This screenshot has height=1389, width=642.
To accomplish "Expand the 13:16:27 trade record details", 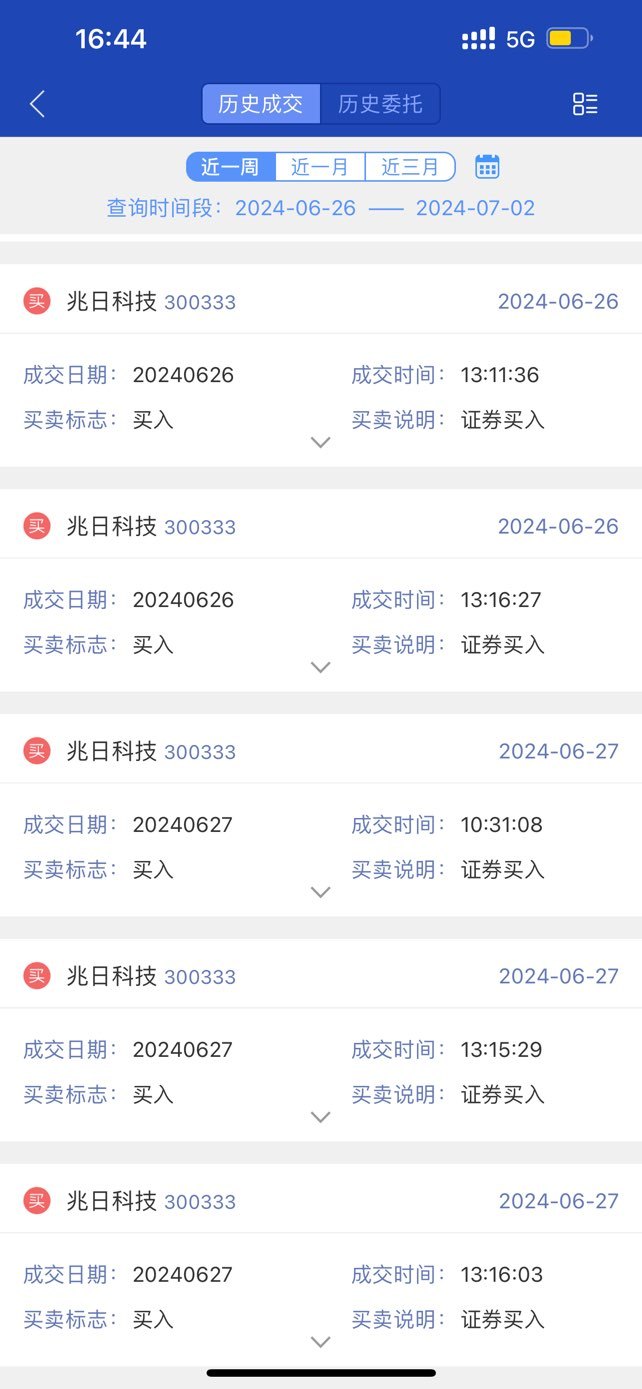I will click(x=321, y=667).
